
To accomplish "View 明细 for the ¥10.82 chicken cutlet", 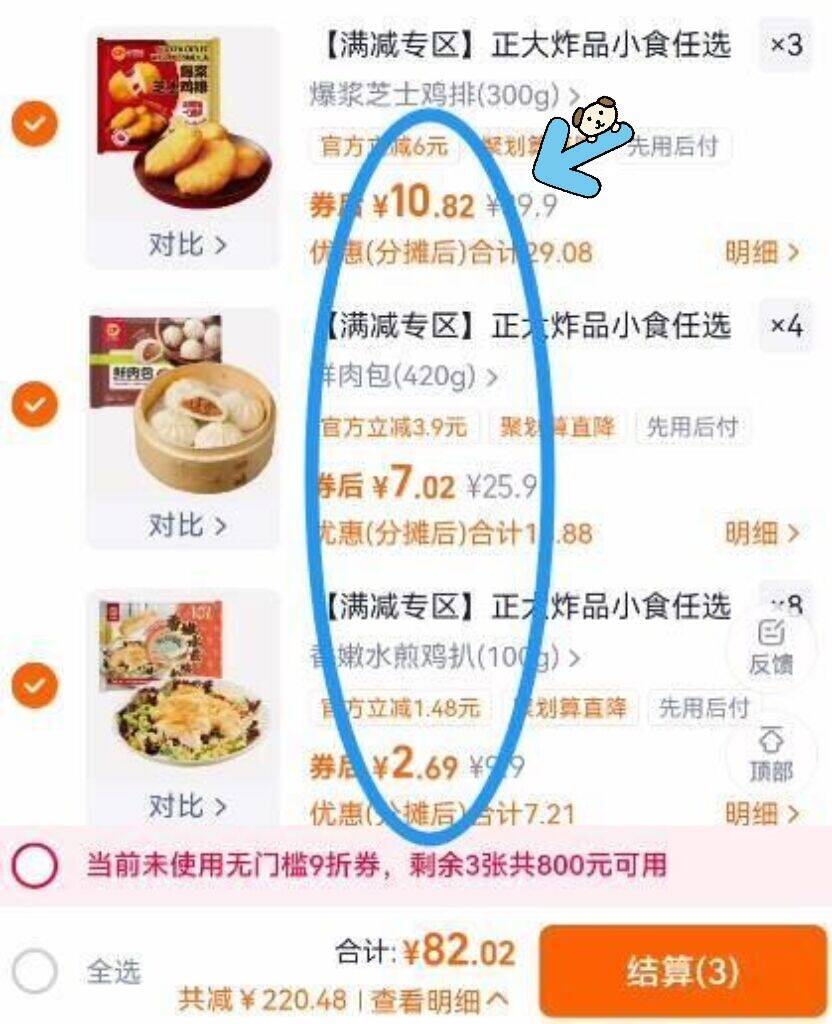I will pyautogui.click(x=762, y=252).
